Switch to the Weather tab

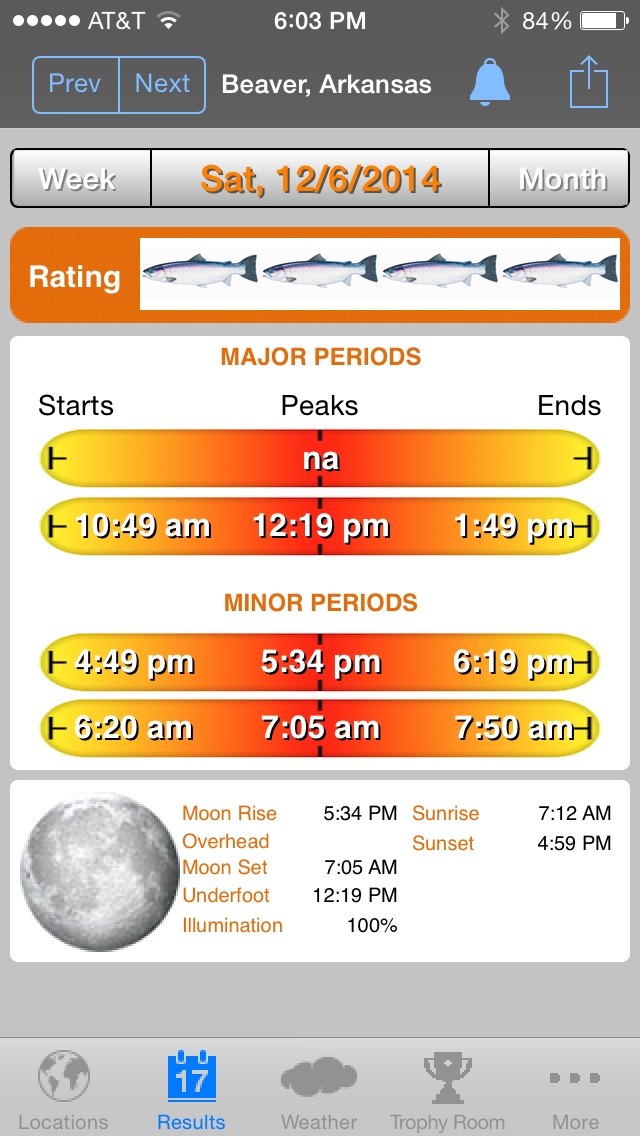click(x=319, y=1090)
